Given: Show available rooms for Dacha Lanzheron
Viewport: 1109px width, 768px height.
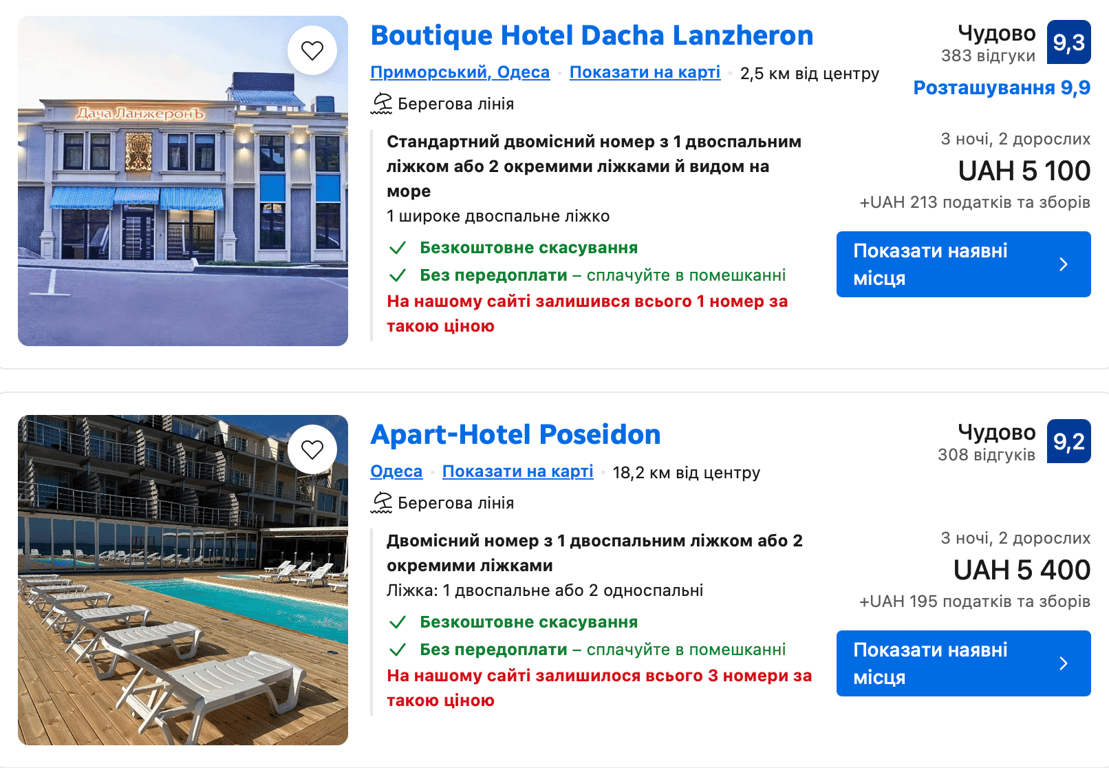Looking at the screenshot, I should pyautogui.click(x=962, y=264).
